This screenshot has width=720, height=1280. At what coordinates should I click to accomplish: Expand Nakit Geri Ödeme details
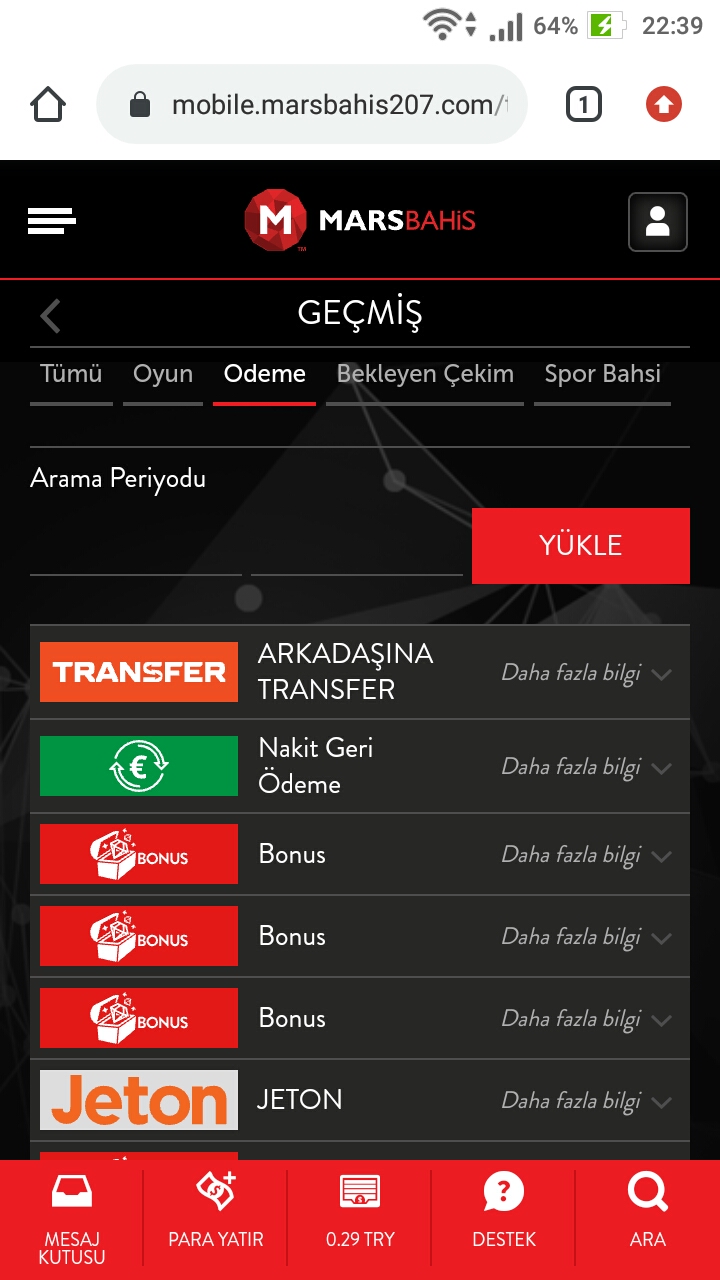coord(585,767)
